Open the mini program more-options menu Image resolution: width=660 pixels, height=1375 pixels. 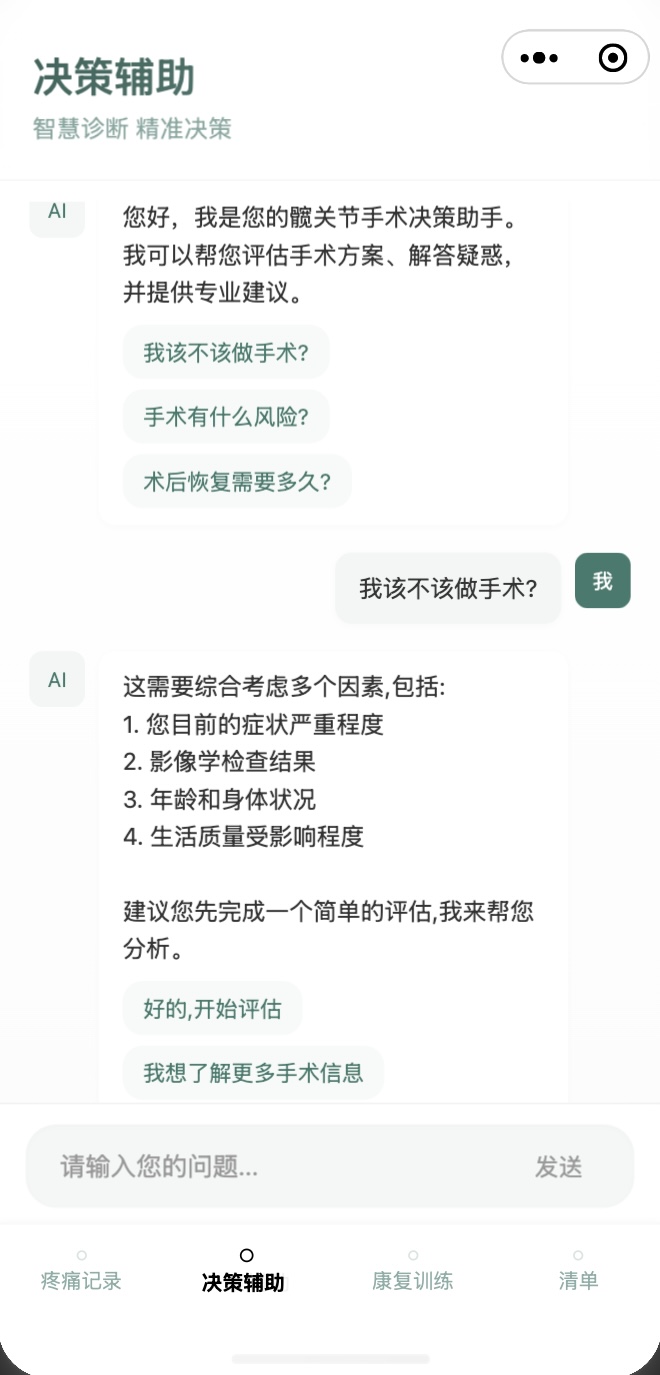point(540,58)
